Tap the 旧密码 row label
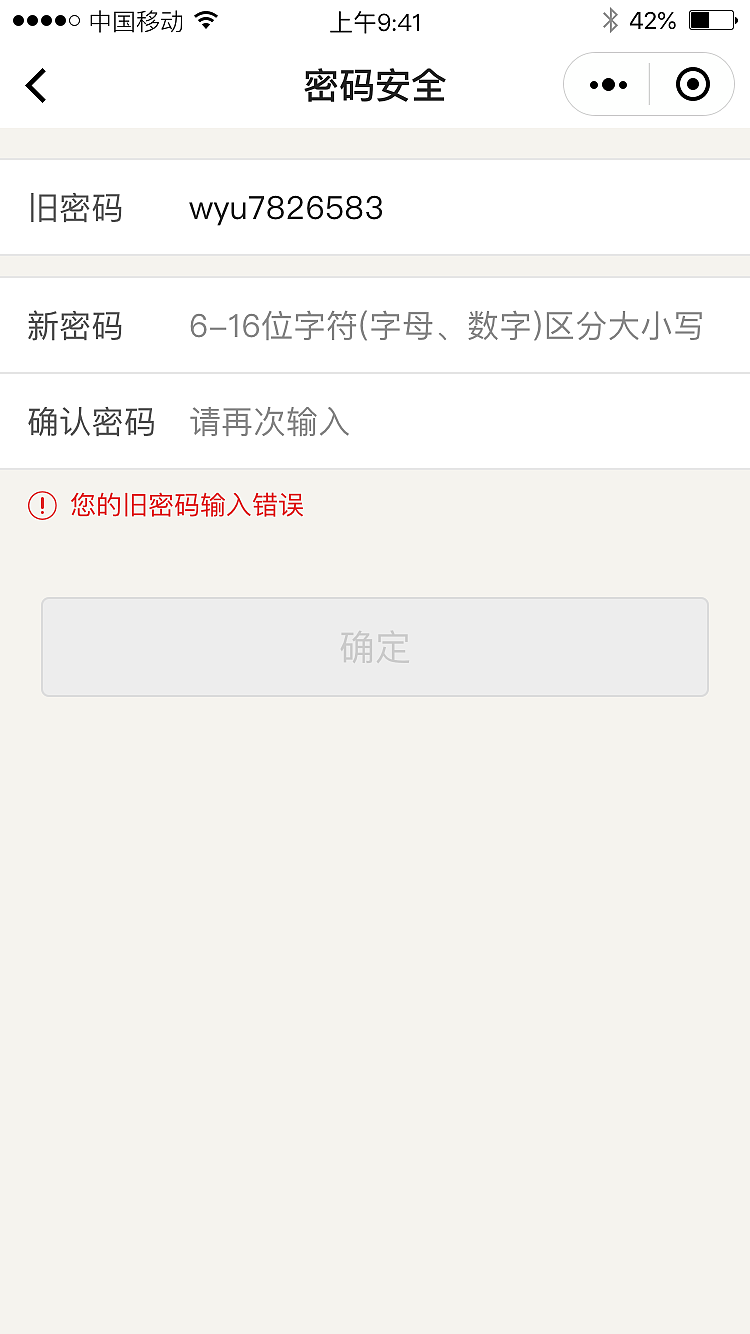 pos(75,207)
